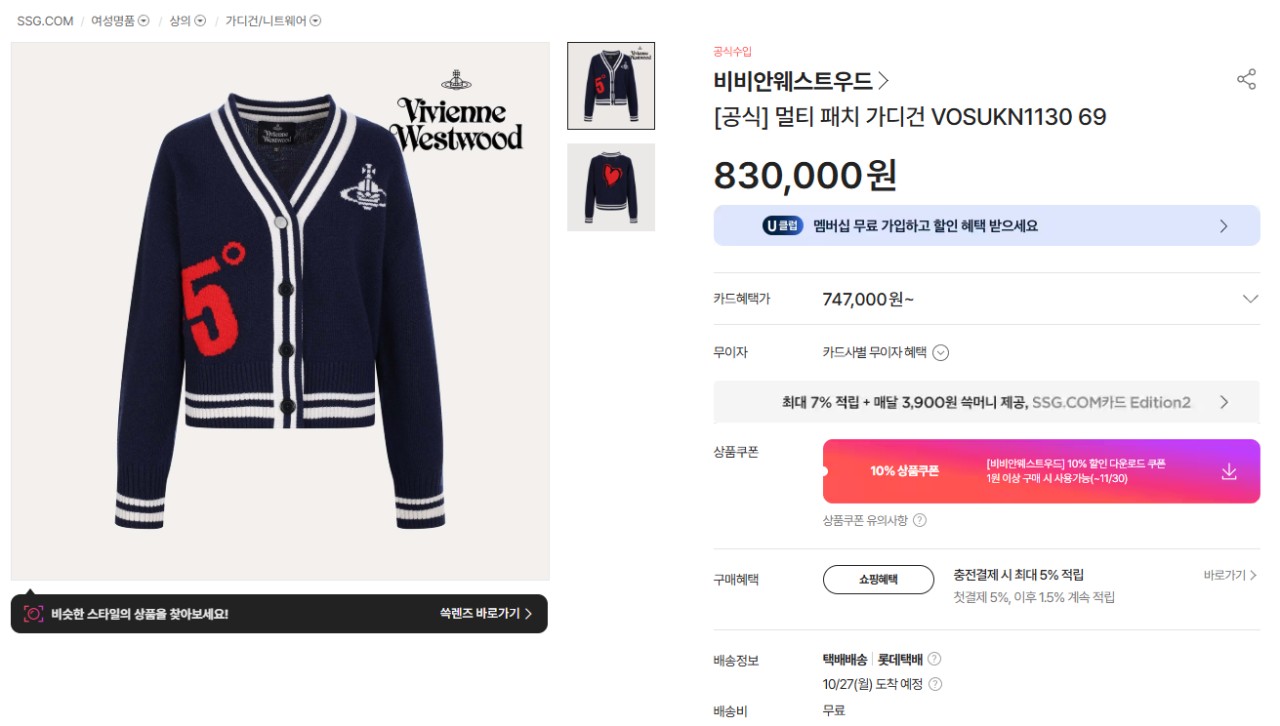
Task: Expand the 가디건/니트웨어 breadcrumb dropdown
Action: click(x=315, y=21)
